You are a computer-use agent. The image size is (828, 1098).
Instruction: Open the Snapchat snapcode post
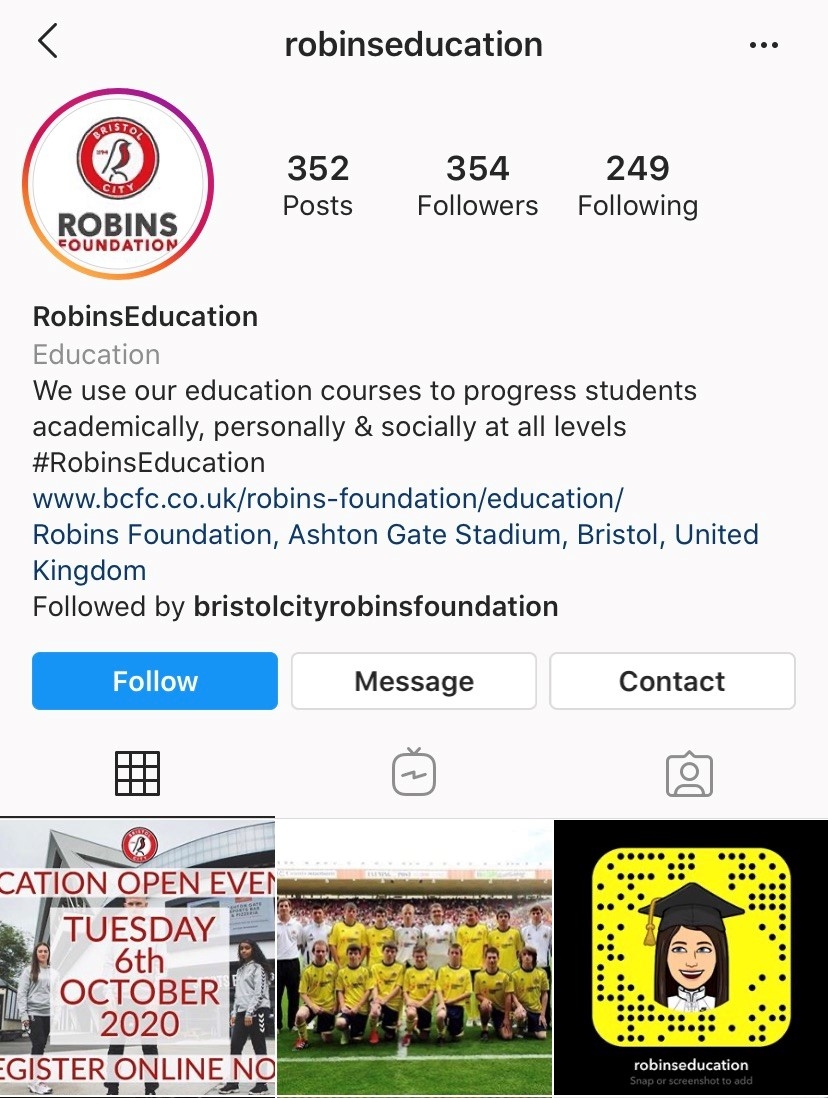[x=691, y=958]
